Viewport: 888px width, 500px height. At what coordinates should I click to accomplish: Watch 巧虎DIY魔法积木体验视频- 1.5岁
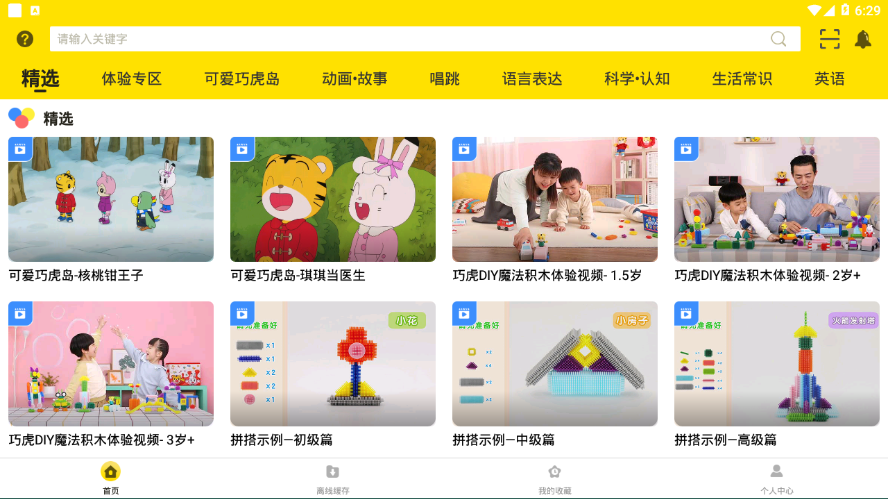click(555, 200)
